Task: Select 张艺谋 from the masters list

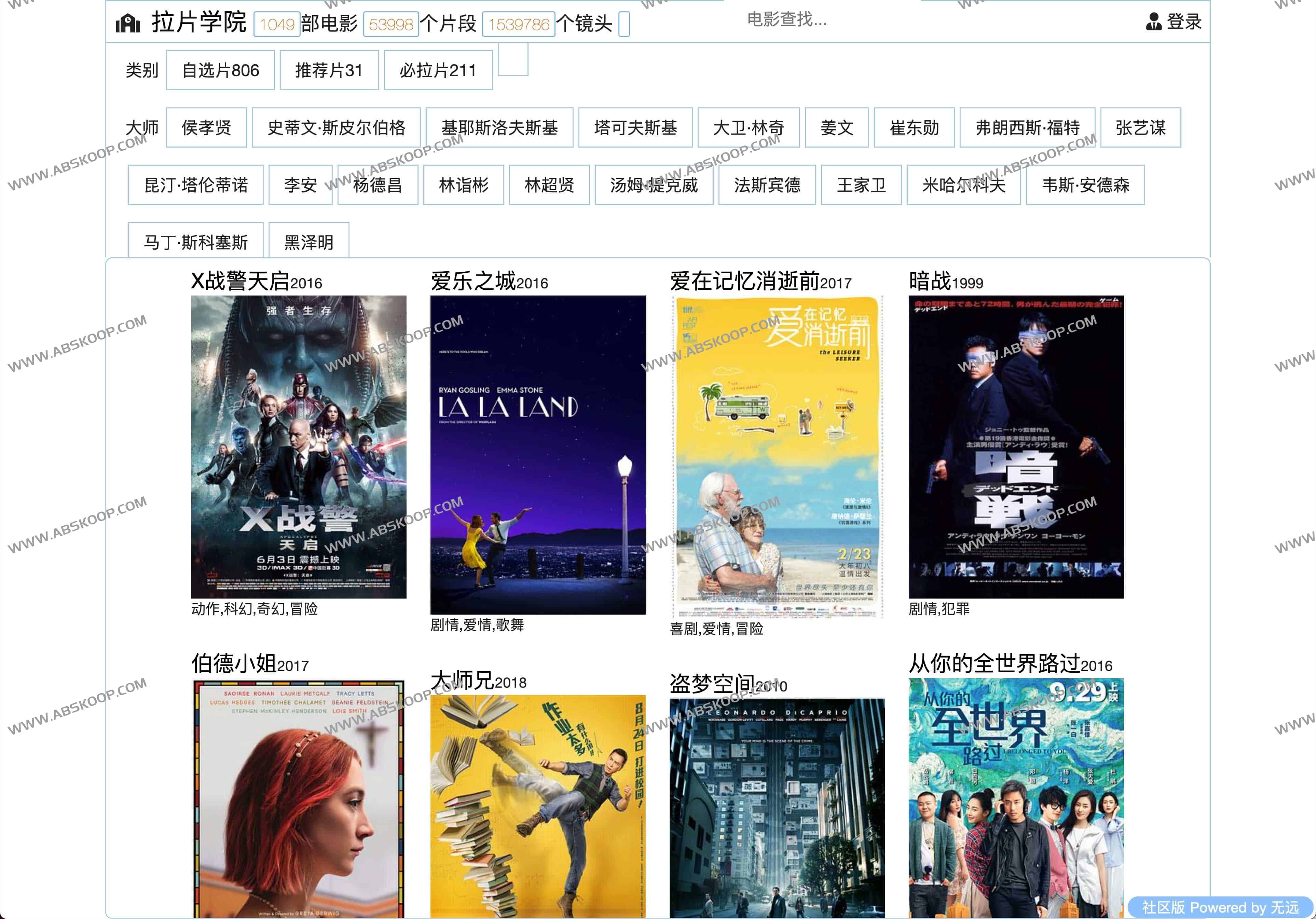Action: coord(1140,128)
